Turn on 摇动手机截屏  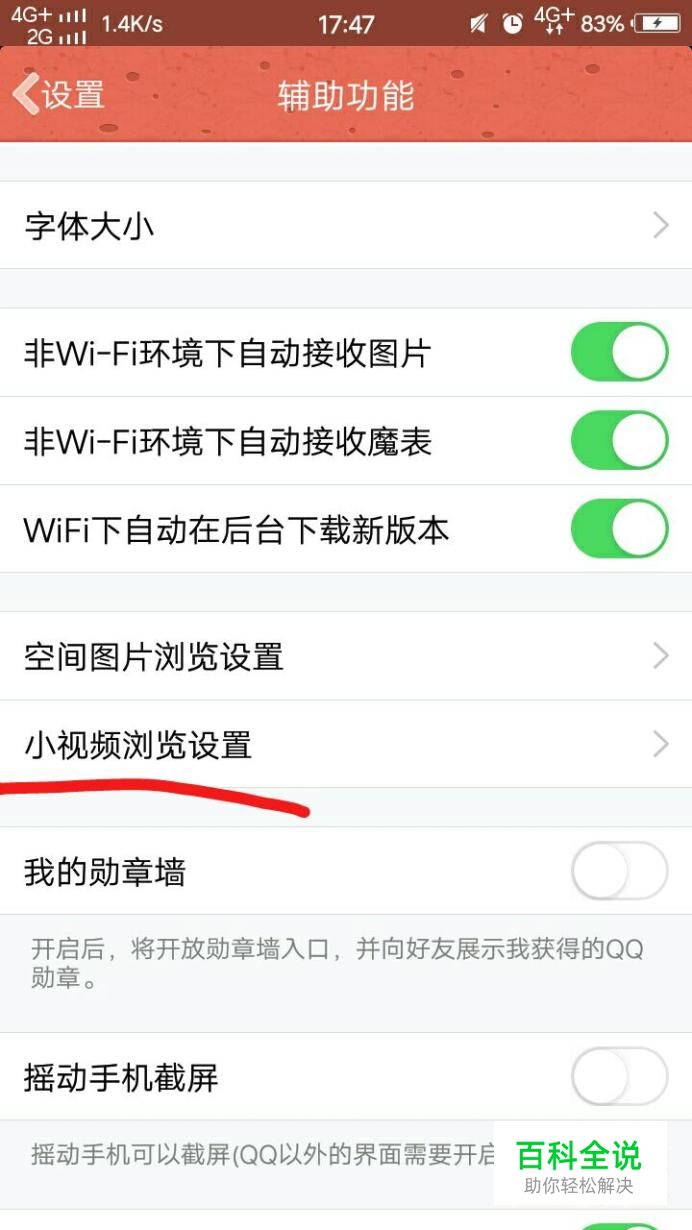618,1077
